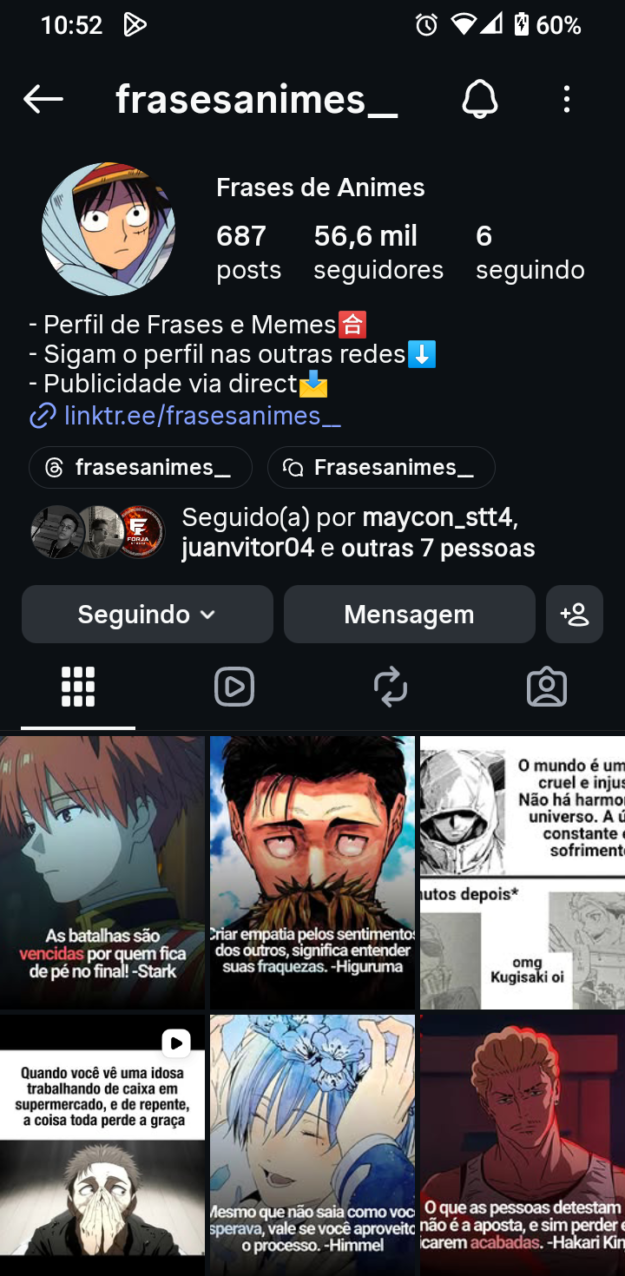The width and height of the screenshot is (625, 1276).
Task: View the 56,6 mil seguidores list
Action: [x=378, y=252]
